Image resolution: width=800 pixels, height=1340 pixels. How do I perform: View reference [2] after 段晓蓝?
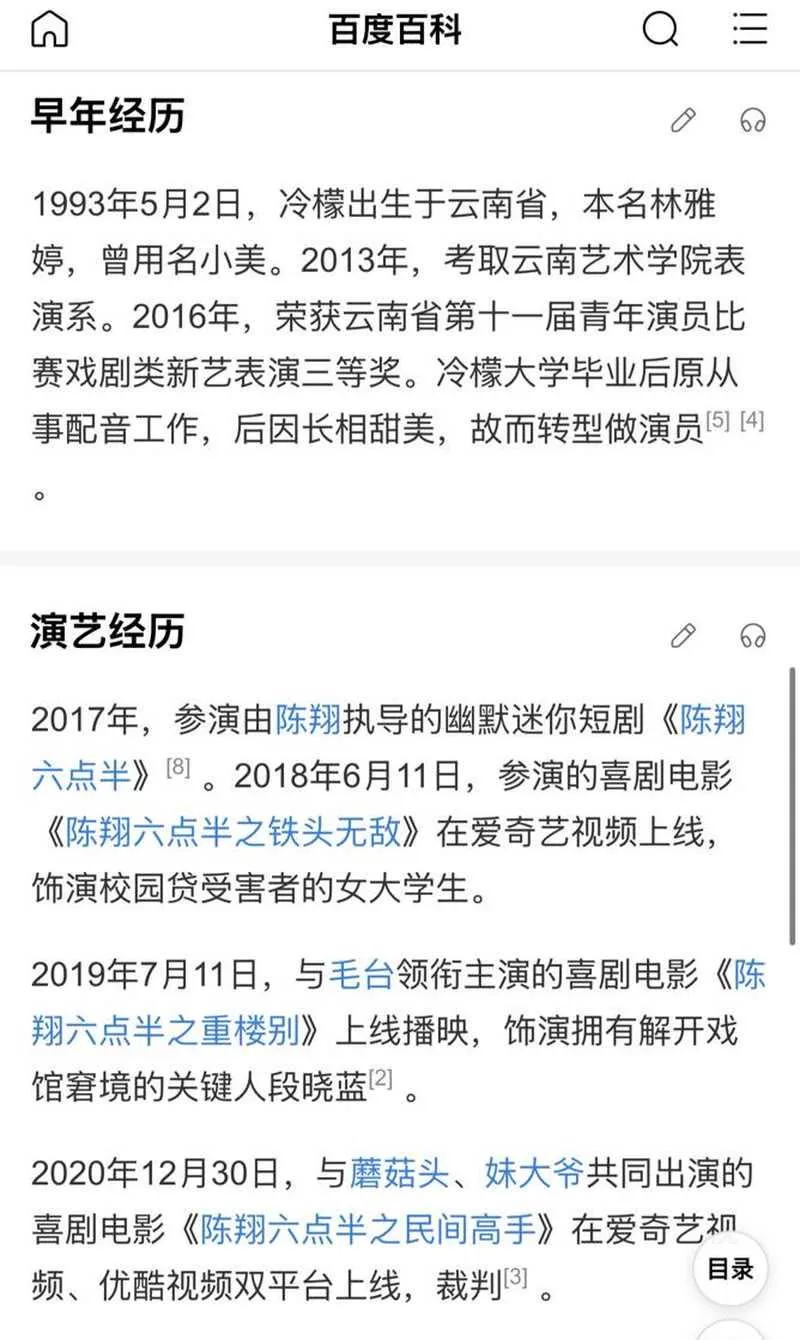click(x=380, y=1078)
